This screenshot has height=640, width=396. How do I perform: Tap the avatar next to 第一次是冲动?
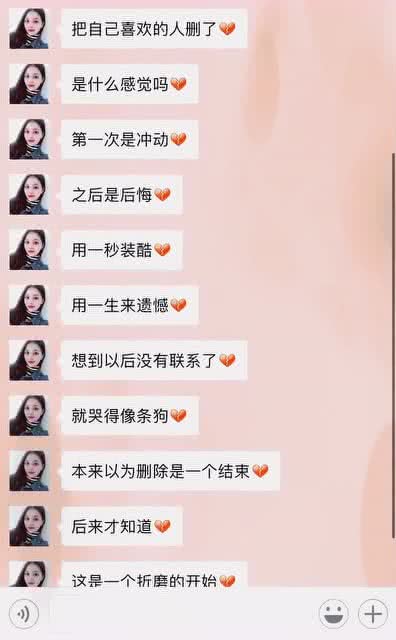pyautogui.click(x=29, y=139)
